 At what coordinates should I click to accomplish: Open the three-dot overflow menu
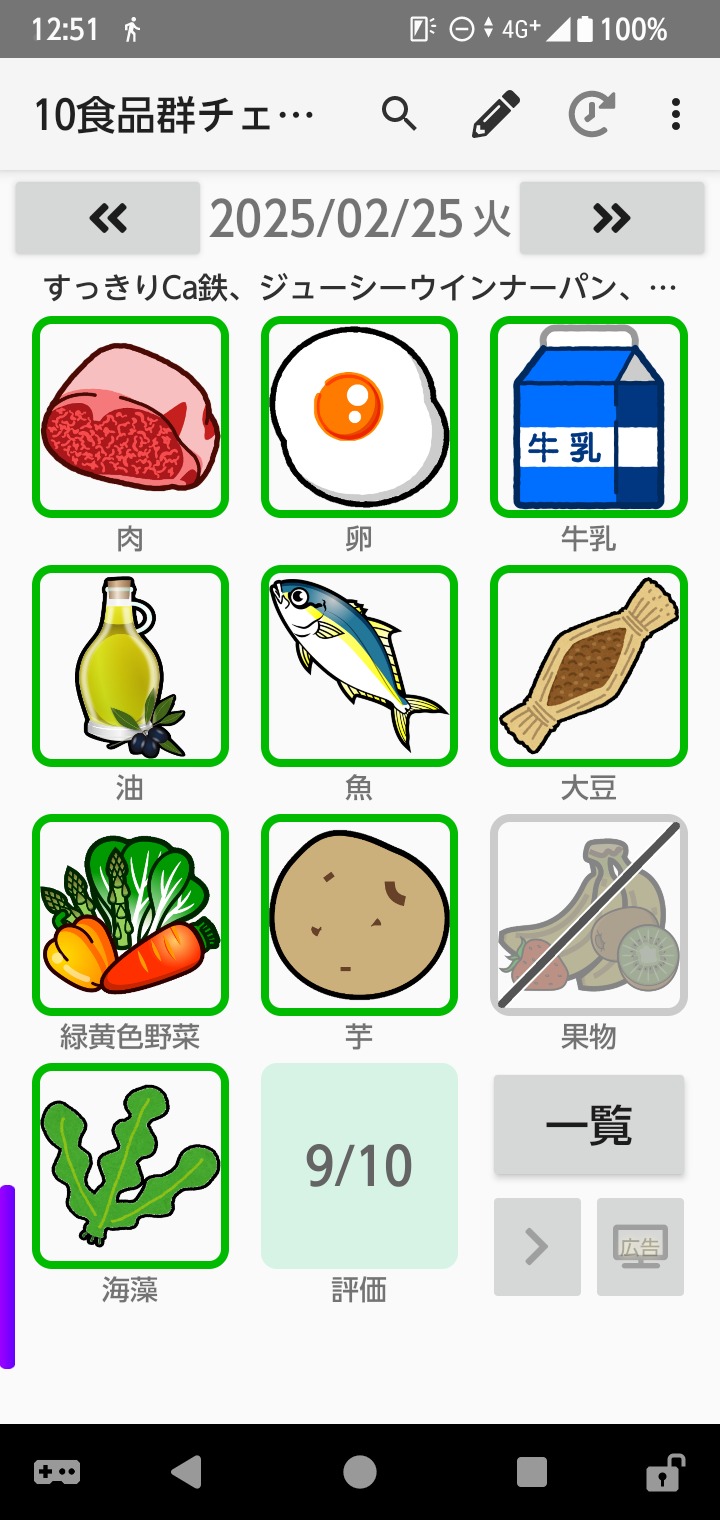676,115
